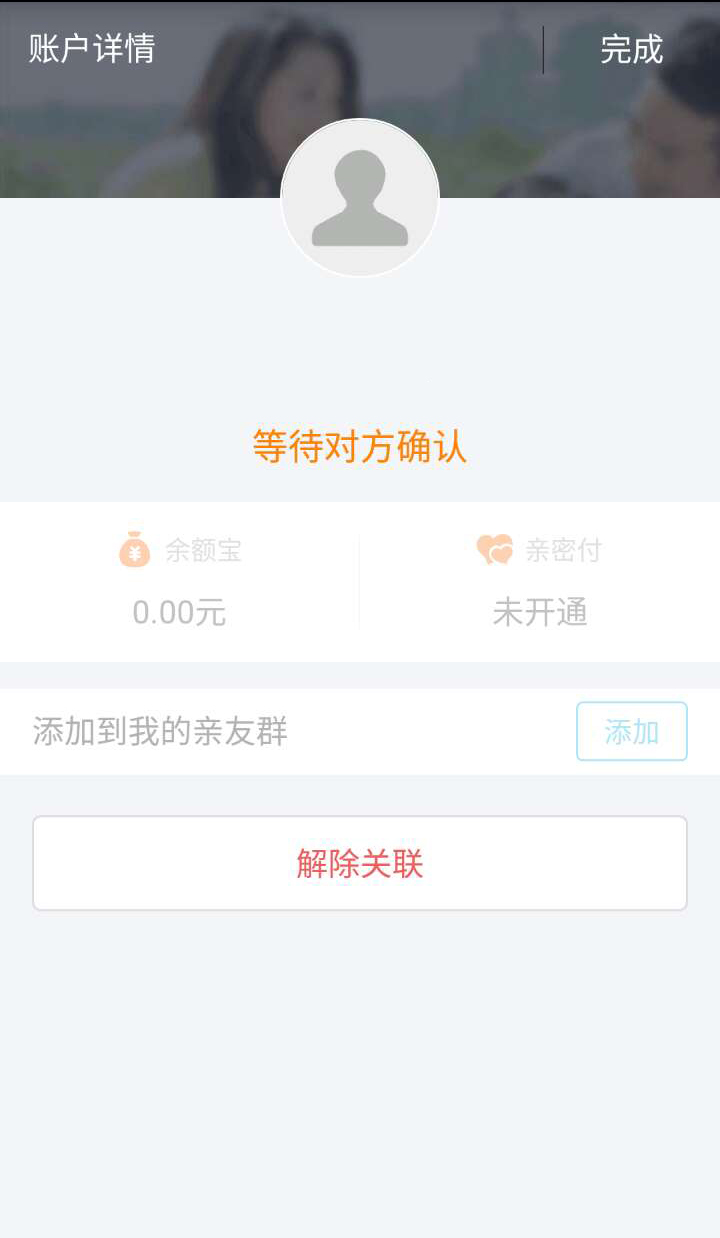Open the profile avatar picture
720x1238 pixels.
360,198
